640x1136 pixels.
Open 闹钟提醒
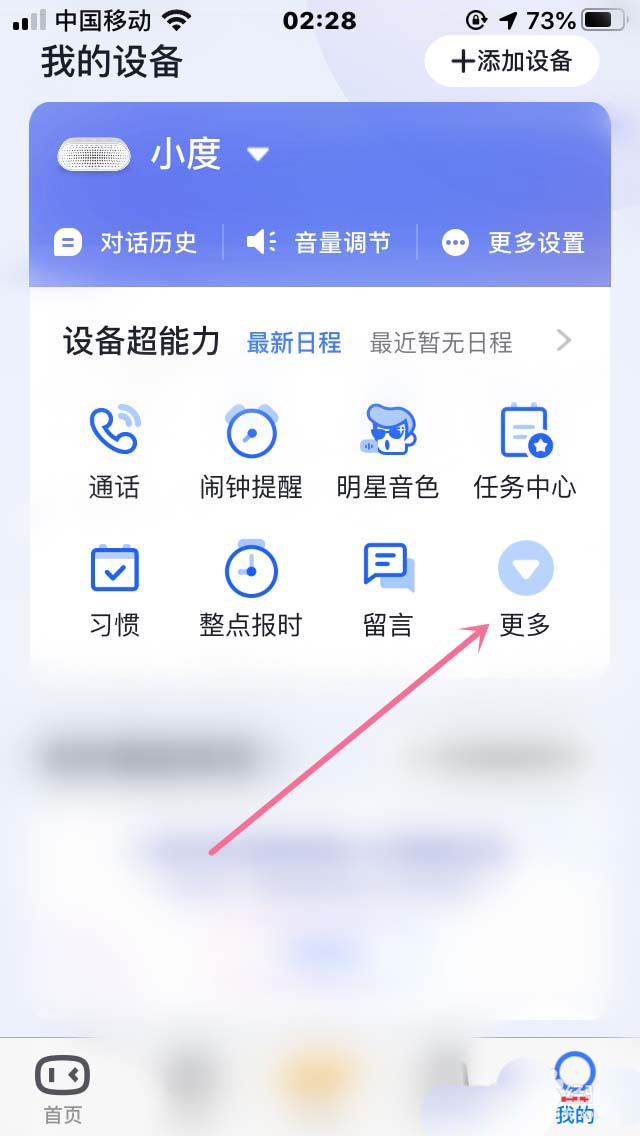pos(250,451)
